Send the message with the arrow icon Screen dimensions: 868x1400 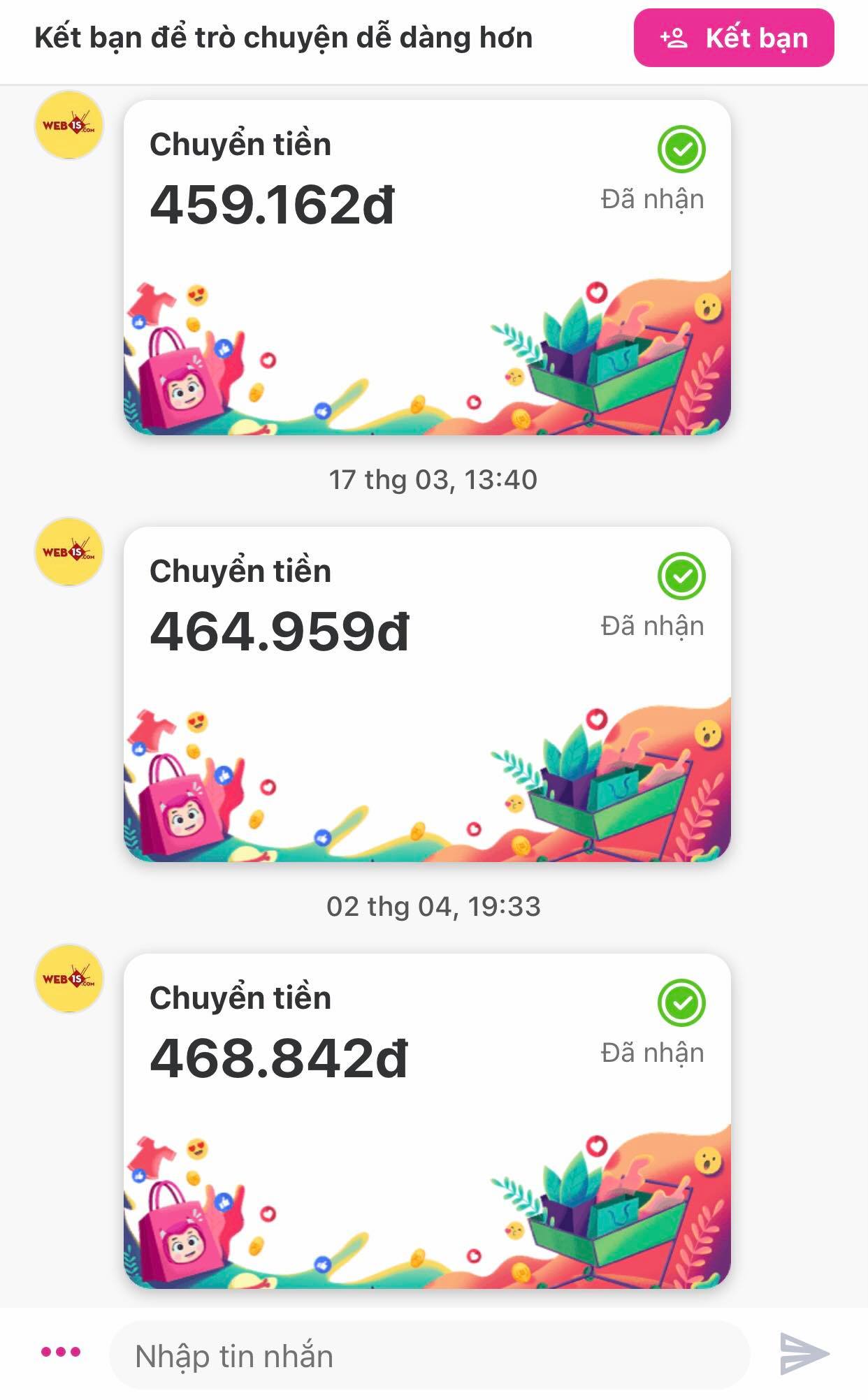(x=804, y=1353)
